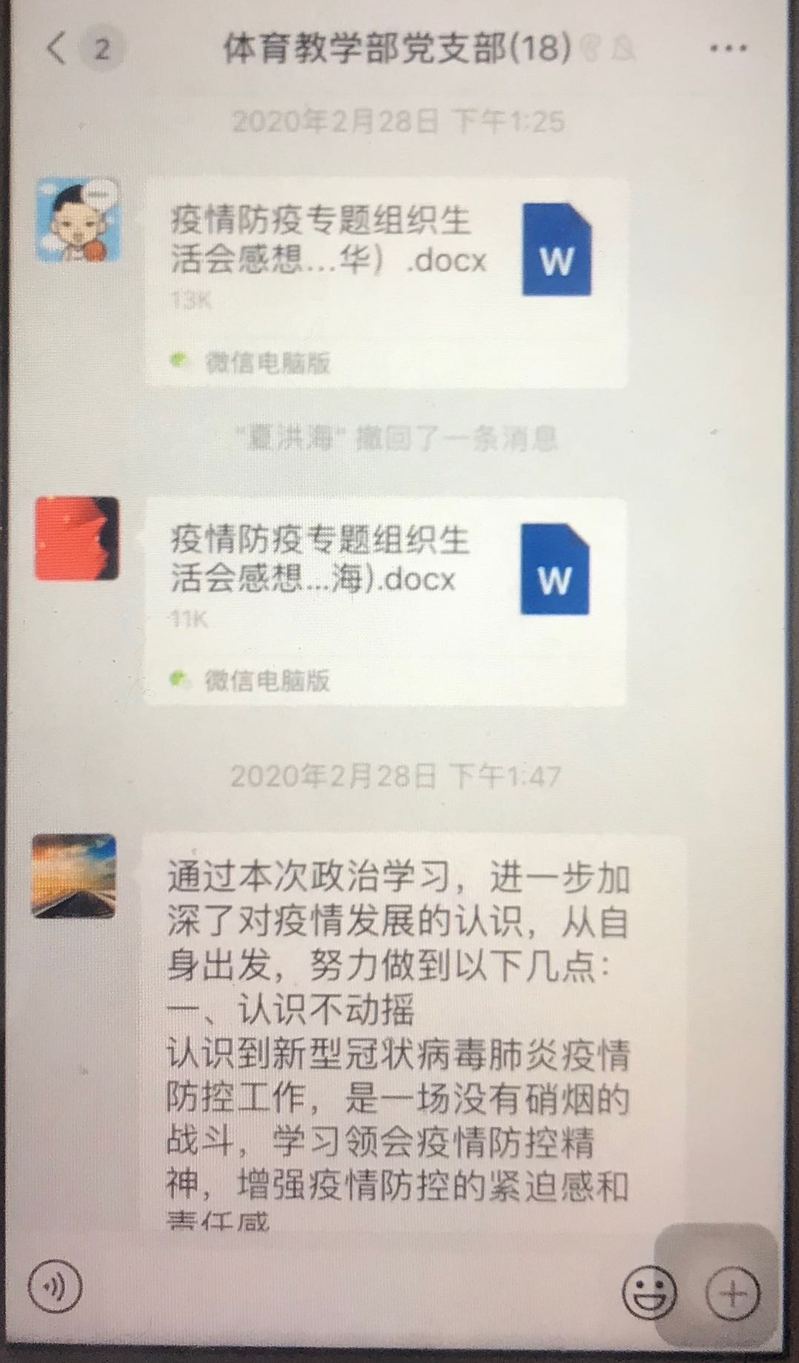View profile of red avatar sender

77,539
